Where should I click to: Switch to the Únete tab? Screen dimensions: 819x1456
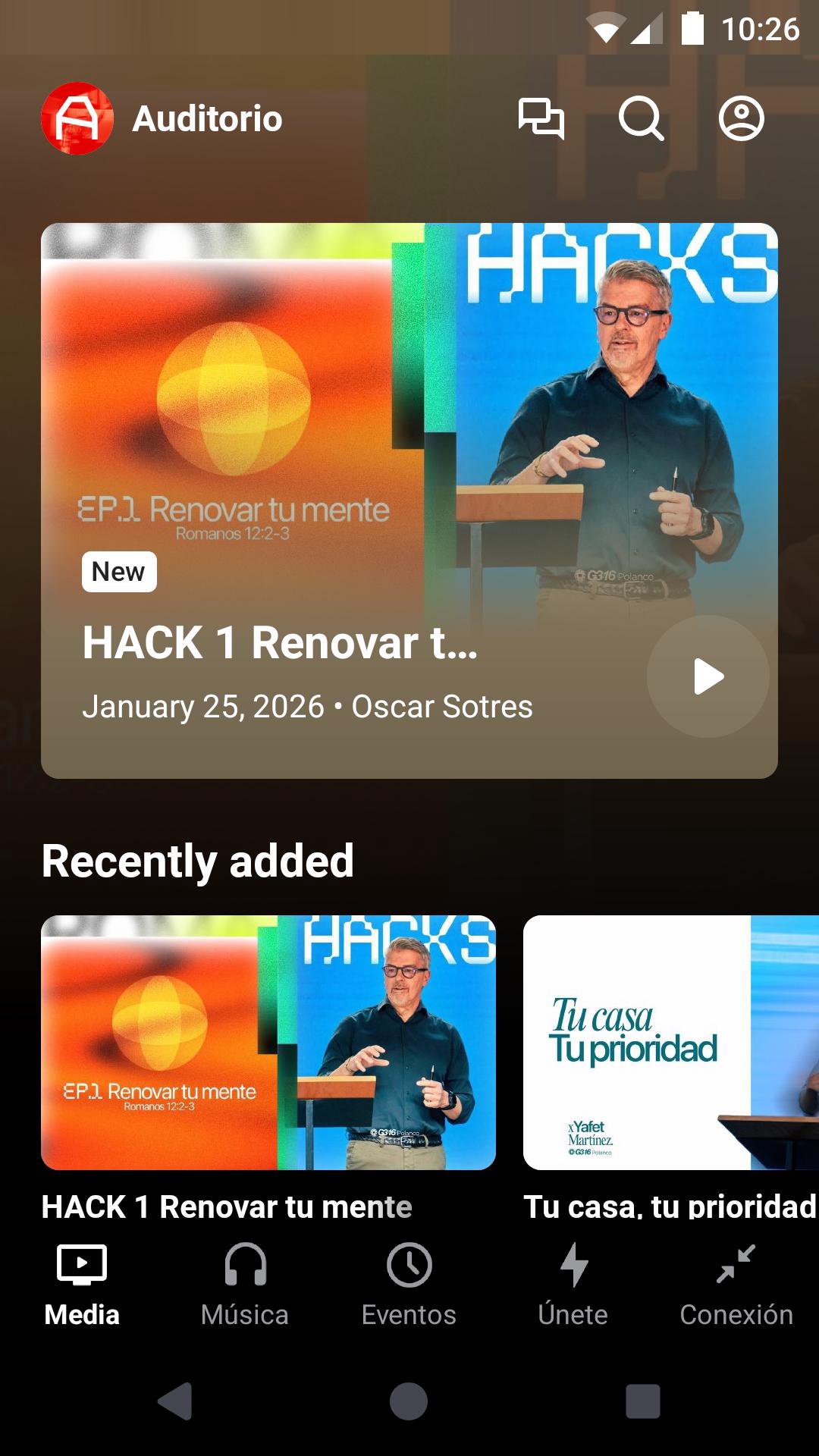573,1282
